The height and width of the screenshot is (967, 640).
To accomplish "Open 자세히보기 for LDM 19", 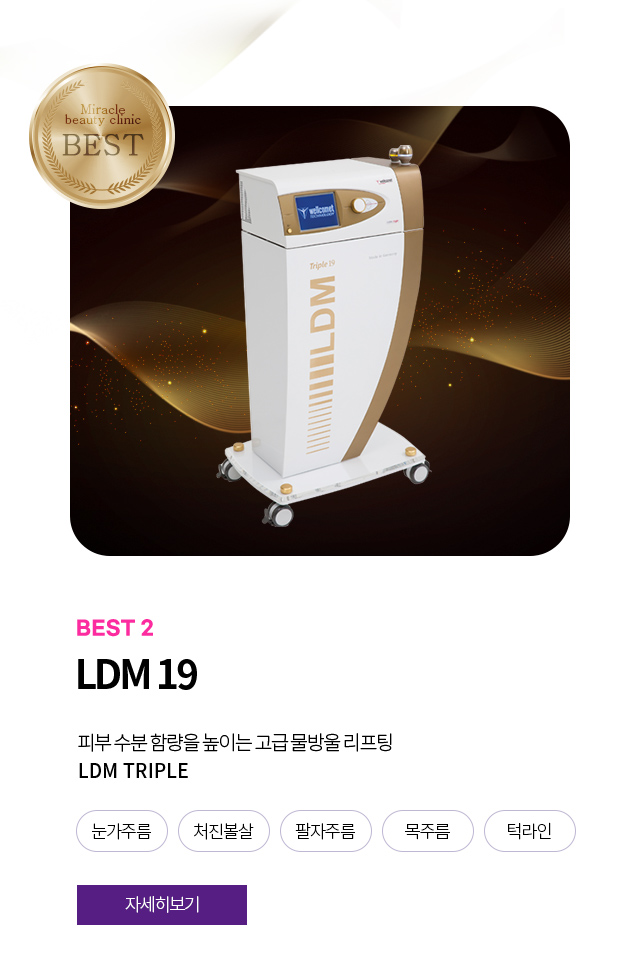I will [162, 904].
